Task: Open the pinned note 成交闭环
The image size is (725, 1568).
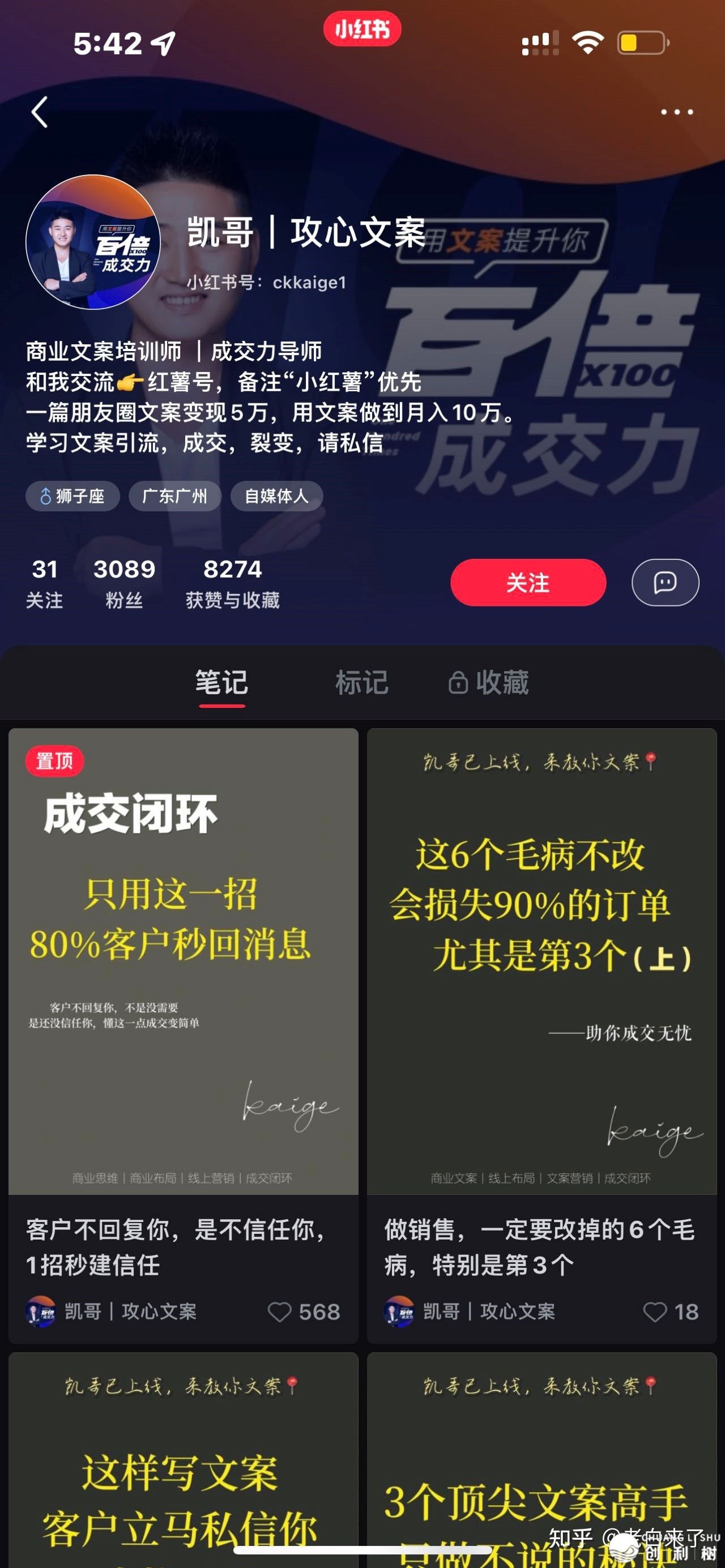Action: (183, 960)
